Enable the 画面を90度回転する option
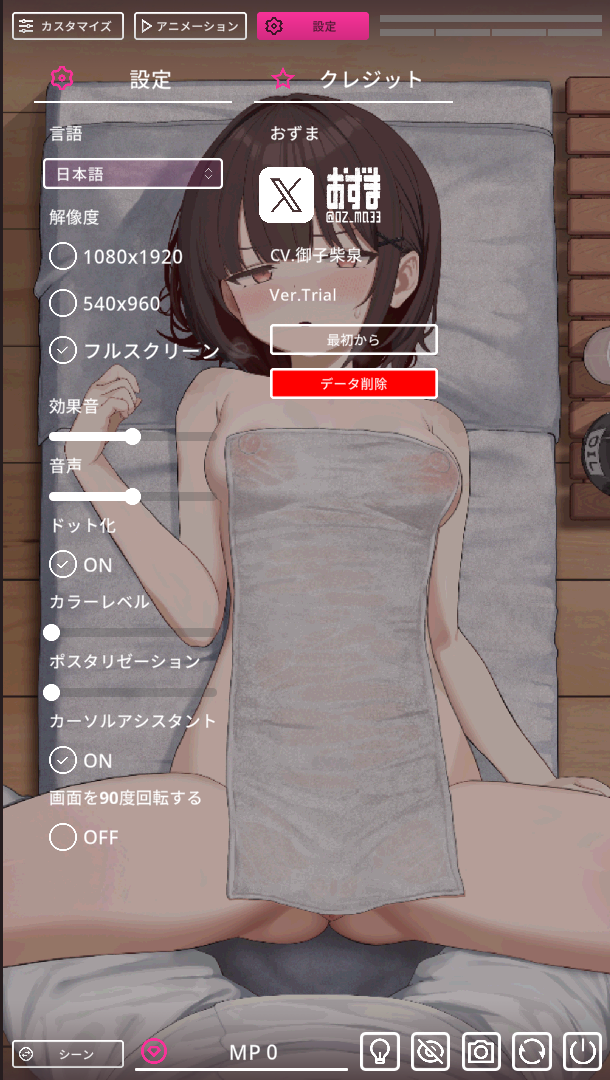 (63, 837)
